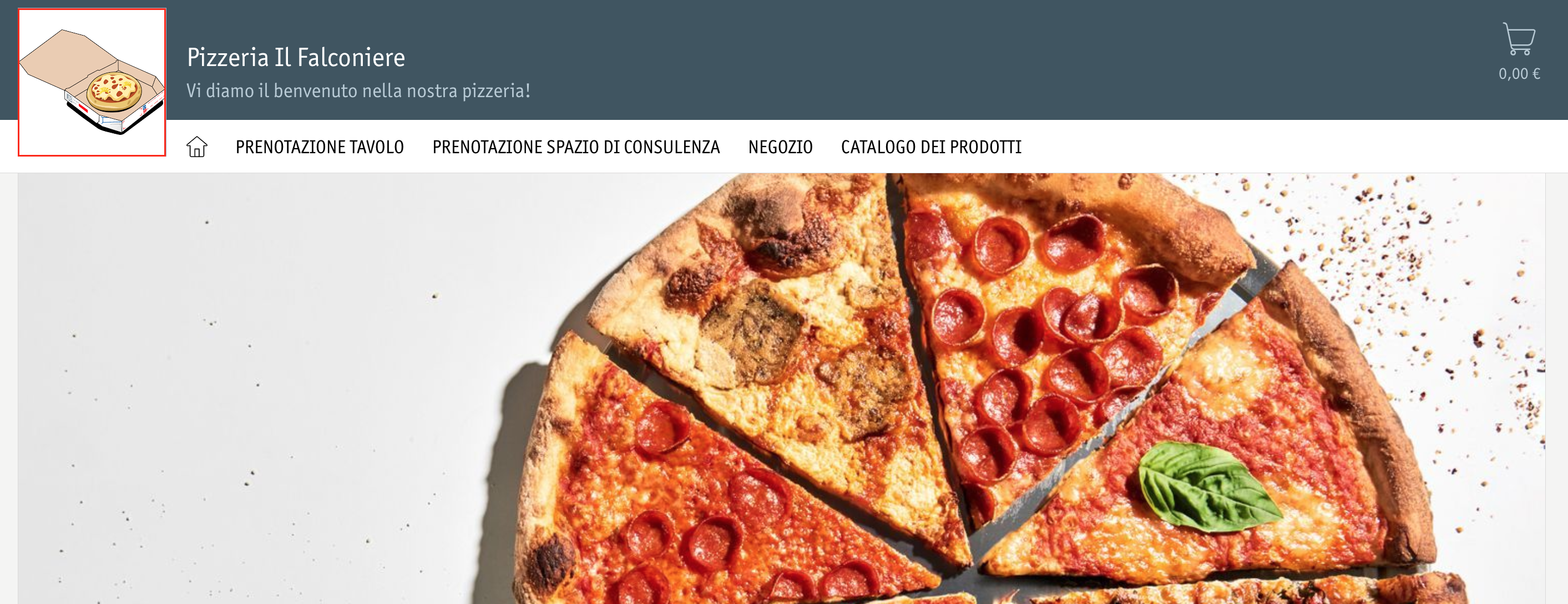
Task: Go to the home page icon
Action: pyautogui.click(x=196, y=147)
